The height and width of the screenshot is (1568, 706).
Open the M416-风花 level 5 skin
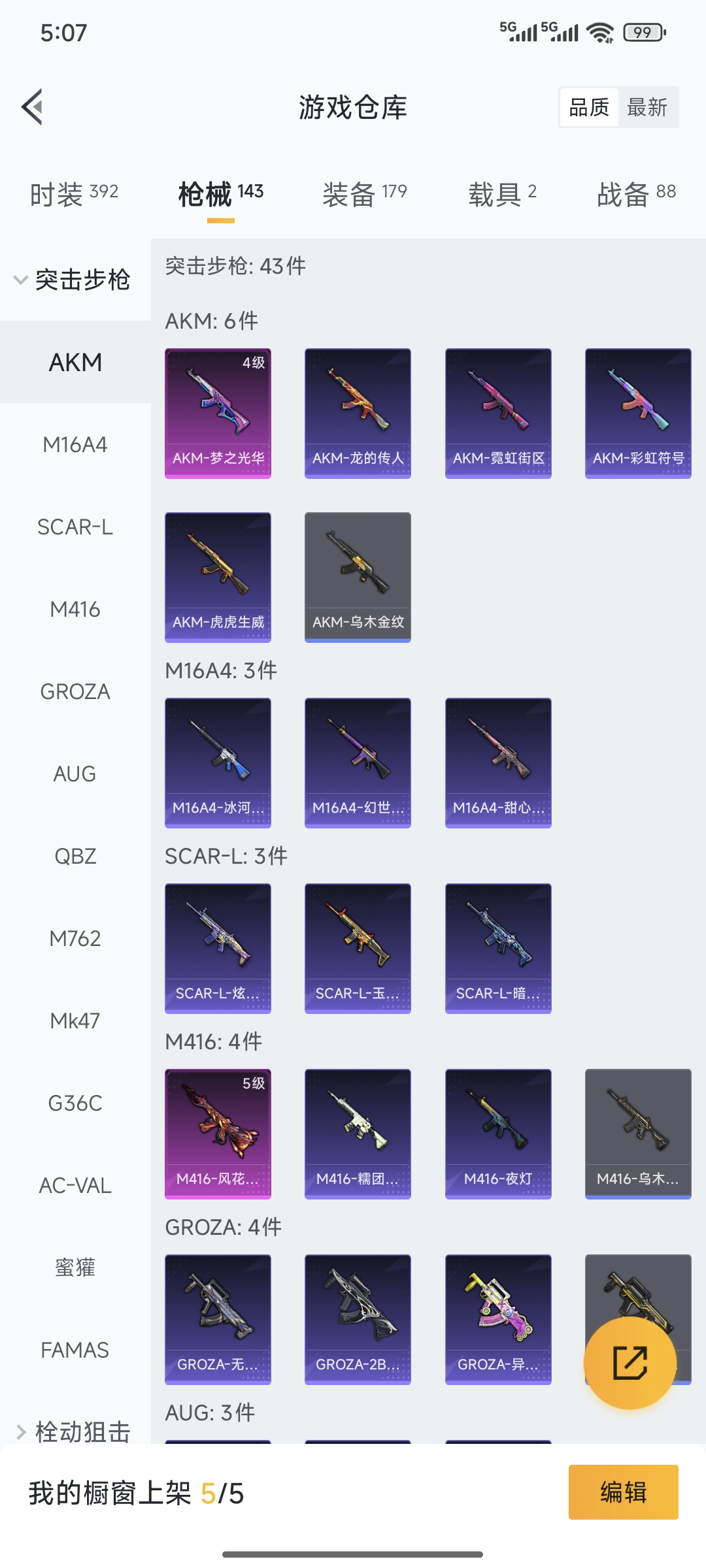pyautogui.click(x=218, y=1134)
